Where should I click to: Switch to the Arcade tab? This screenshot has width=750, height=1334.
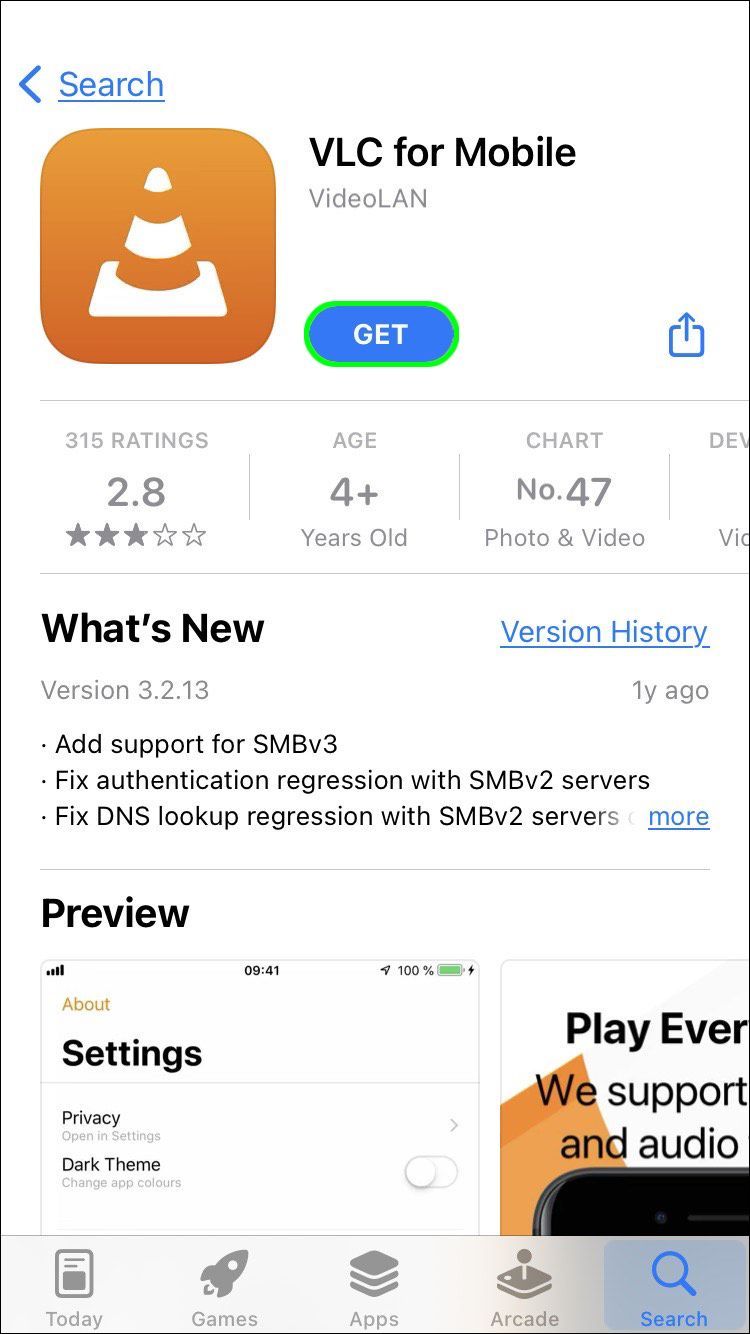[x=524, y=1288]
